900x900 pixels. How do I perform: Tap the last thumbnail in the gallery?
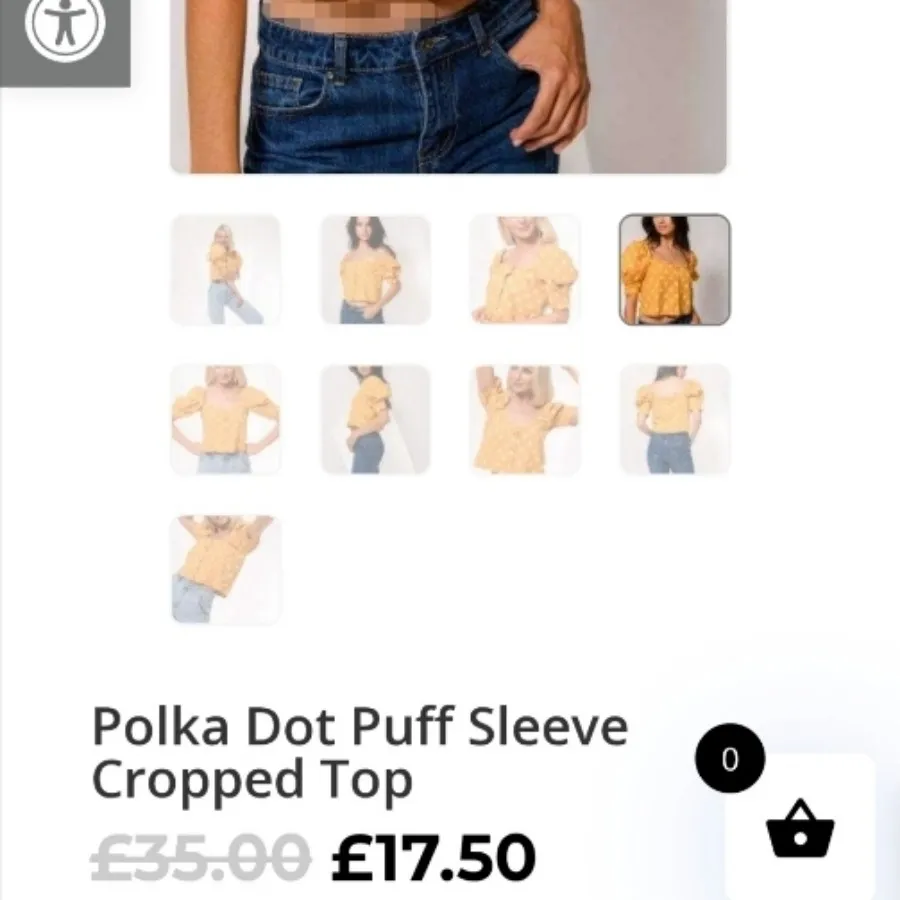[225, 569]
